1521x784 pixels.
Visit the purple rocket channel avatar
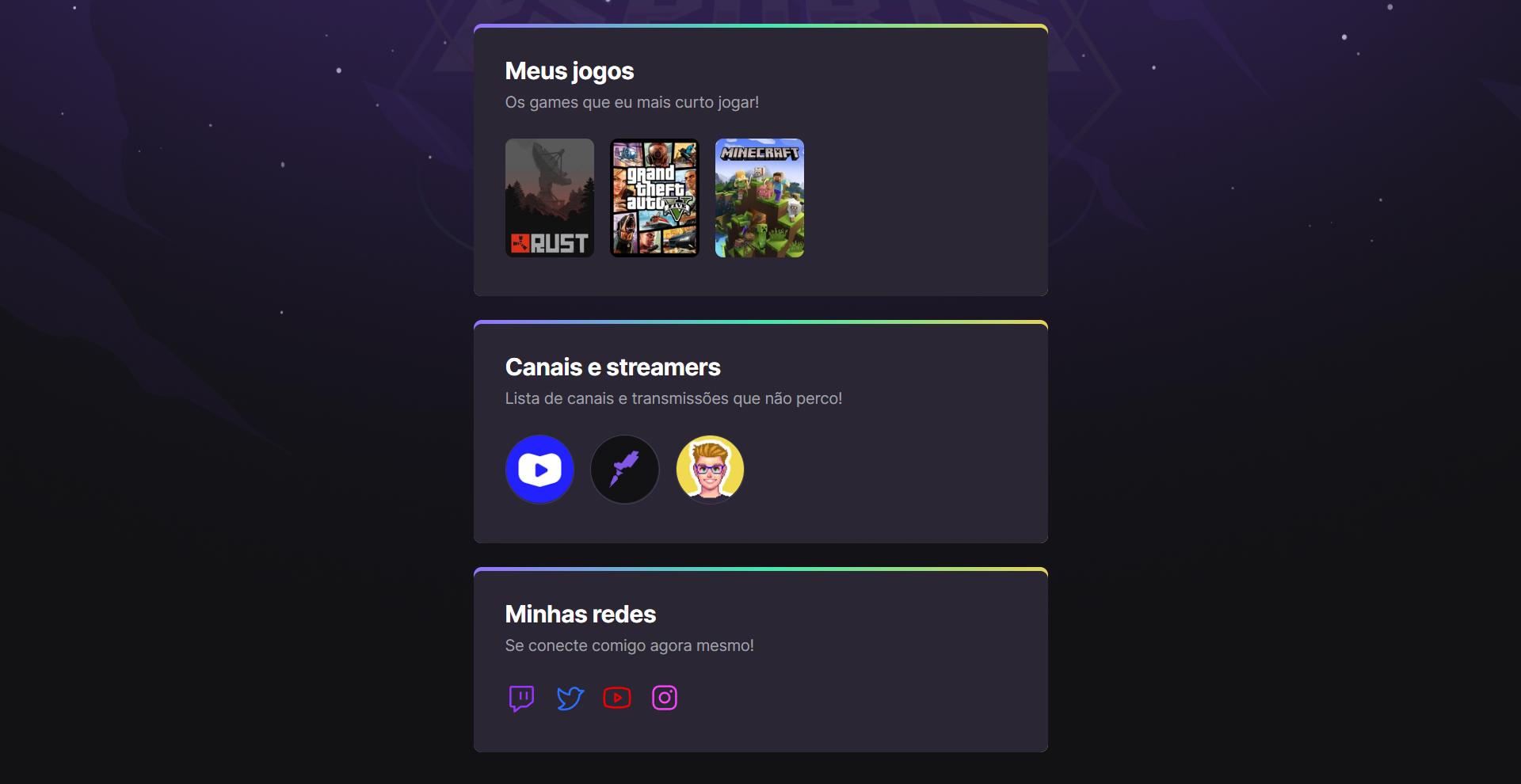(625, 470)
